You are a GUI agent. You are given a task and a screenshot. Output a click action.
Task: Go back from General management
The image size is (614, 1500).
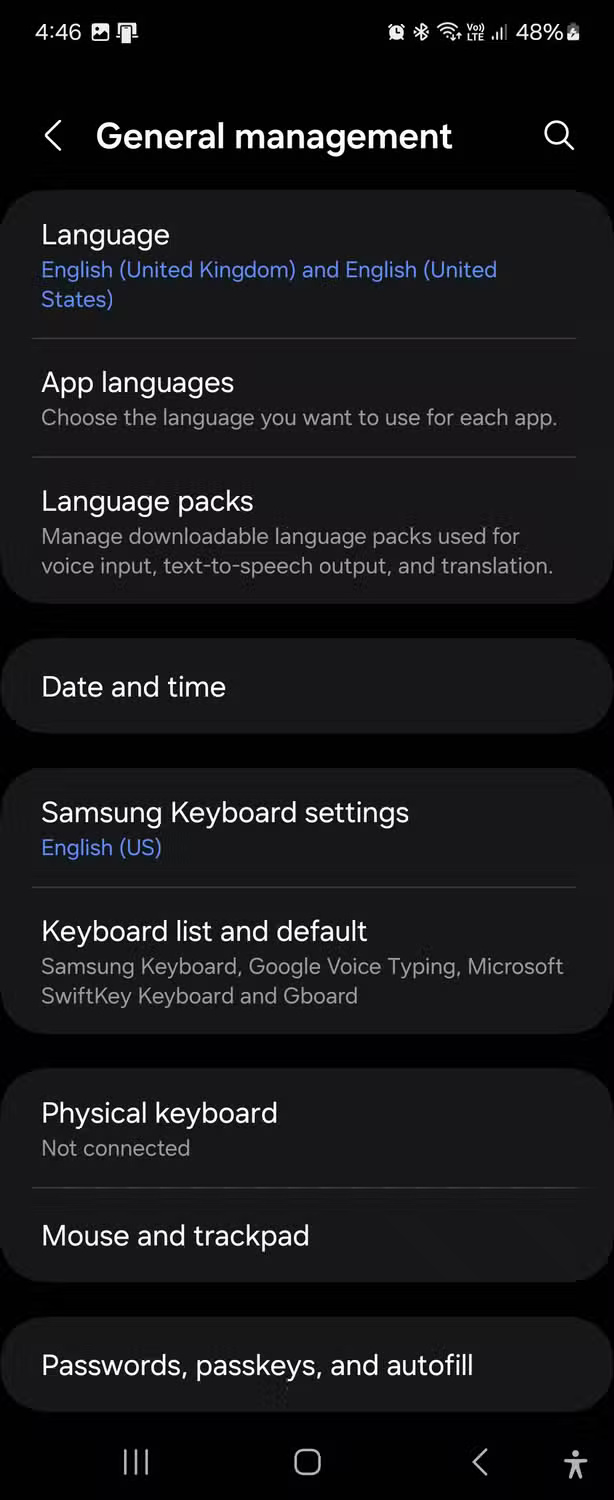[x=54, y=136]
